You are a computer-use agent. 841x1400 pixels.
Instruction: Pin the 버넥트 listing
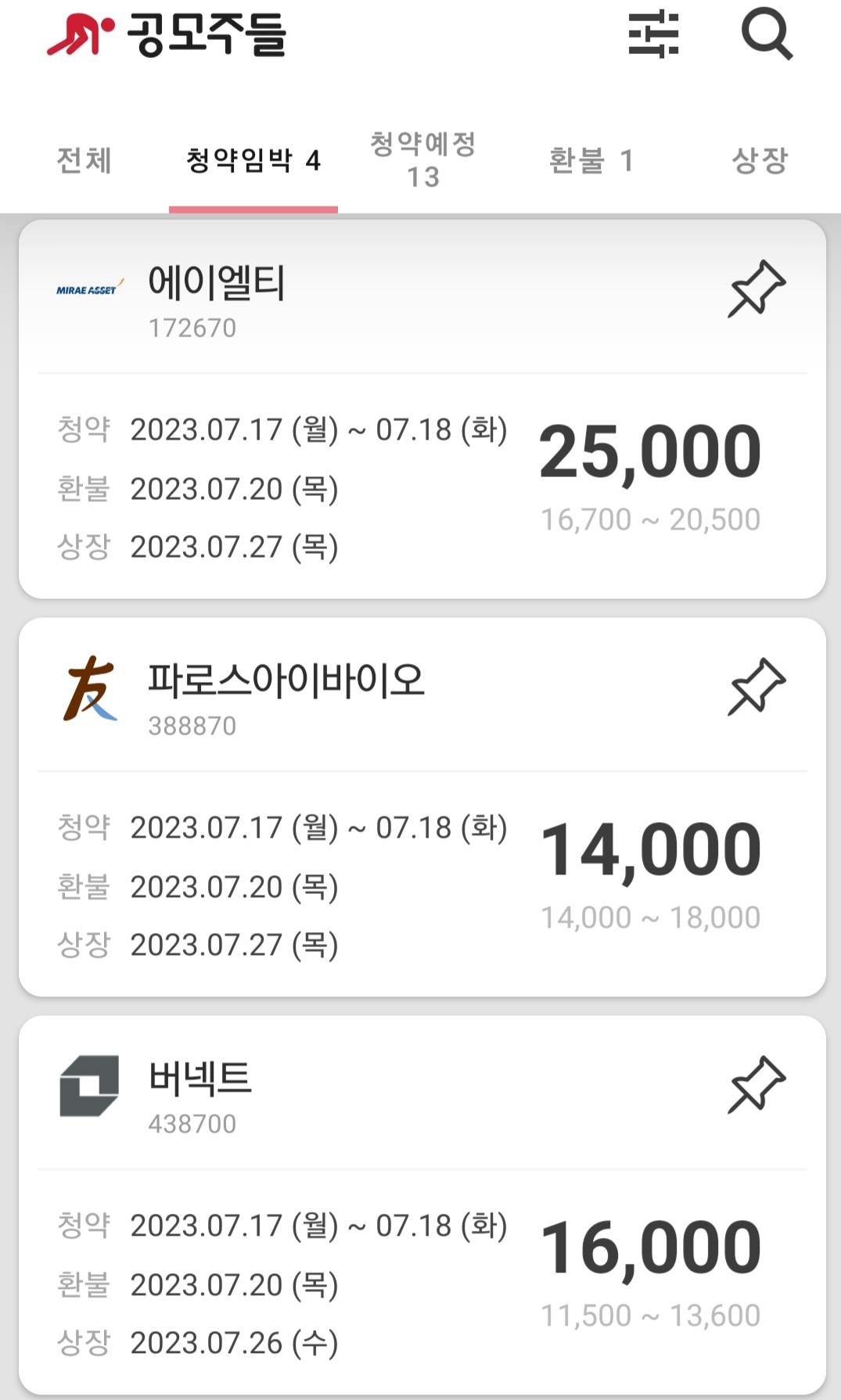tap(757, 1085)
